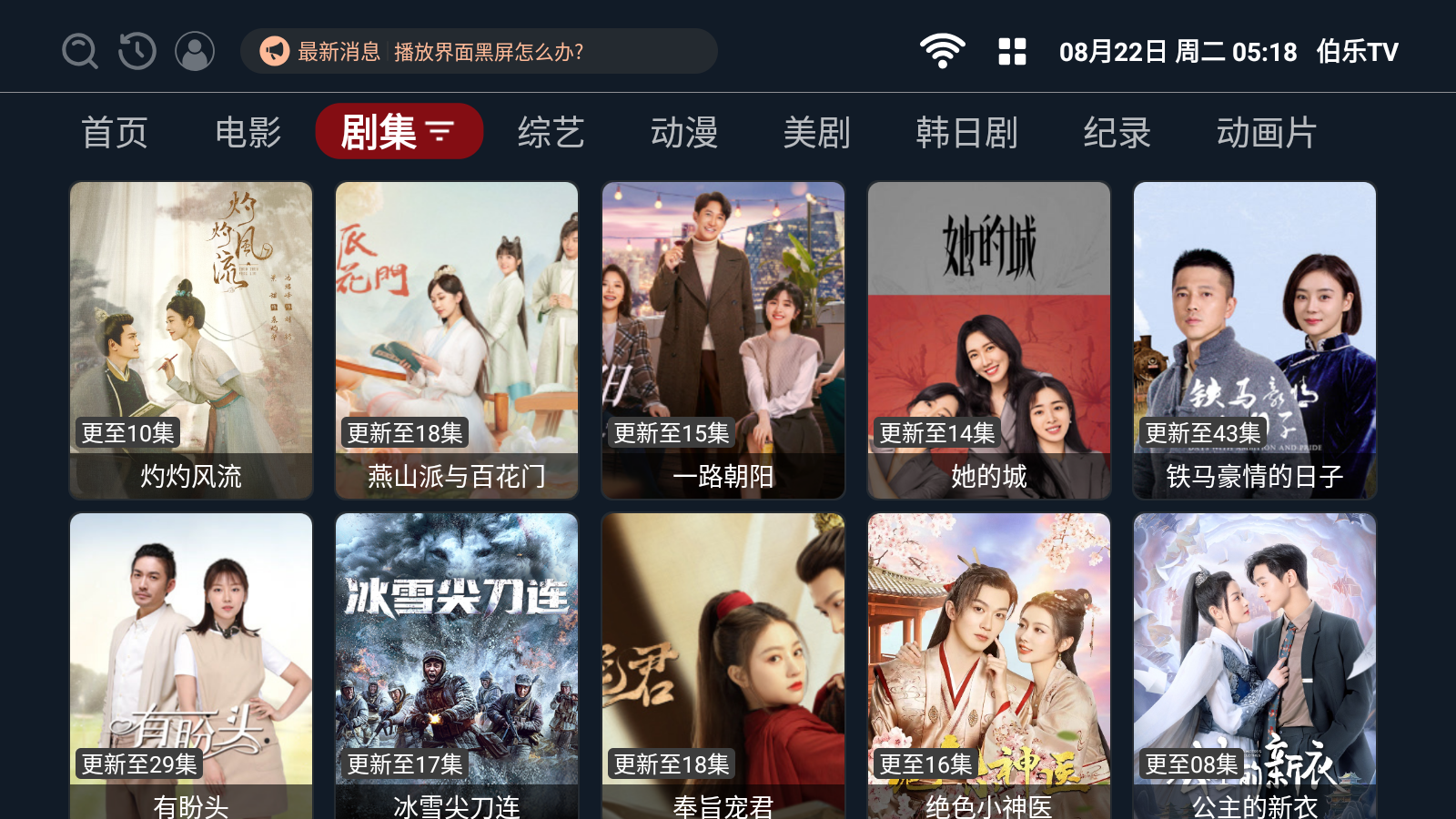Open 铁马豪情的日子 series card

coord(1255,339)
